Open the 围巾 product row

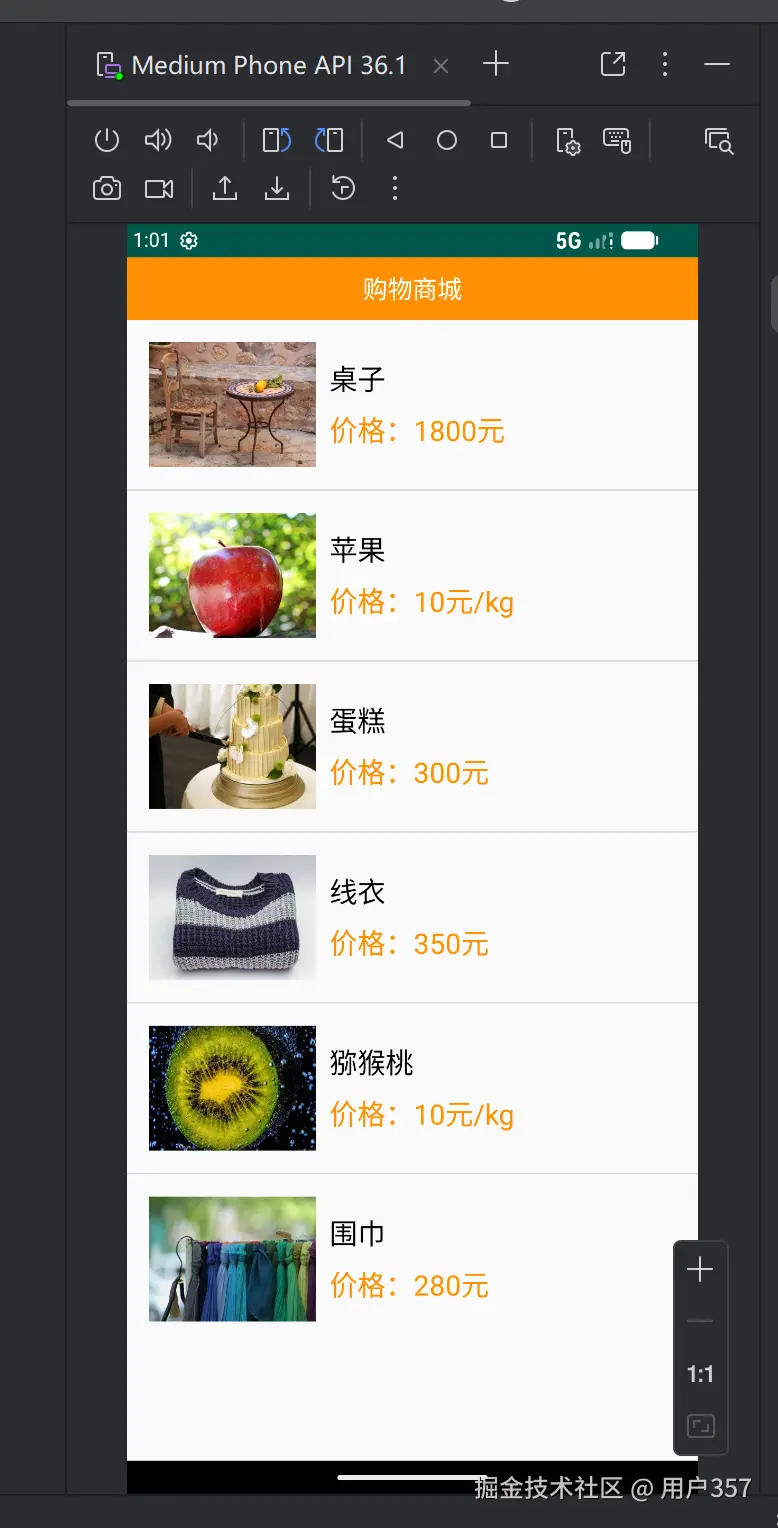411,1260
